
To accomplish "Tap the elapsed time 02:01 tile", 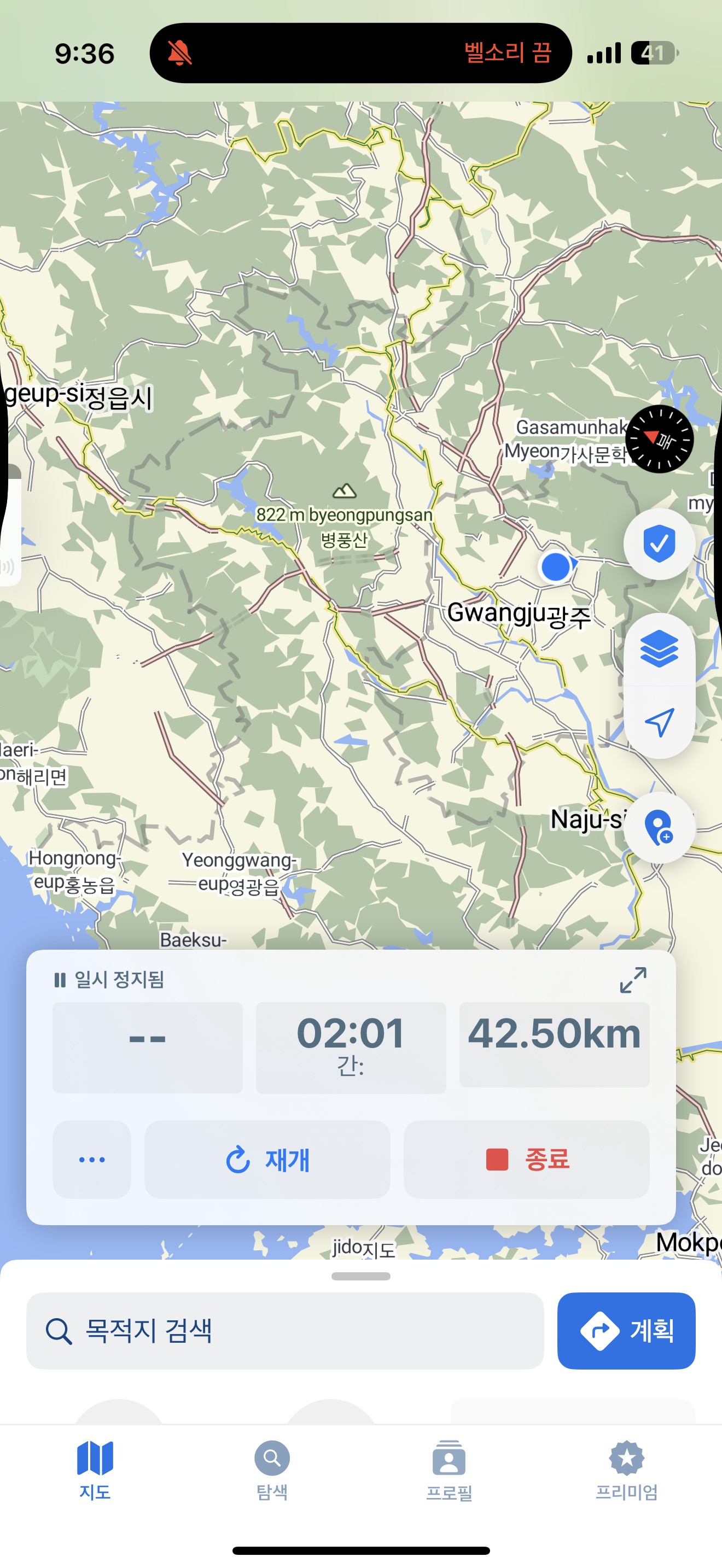I will [351, 1048].
